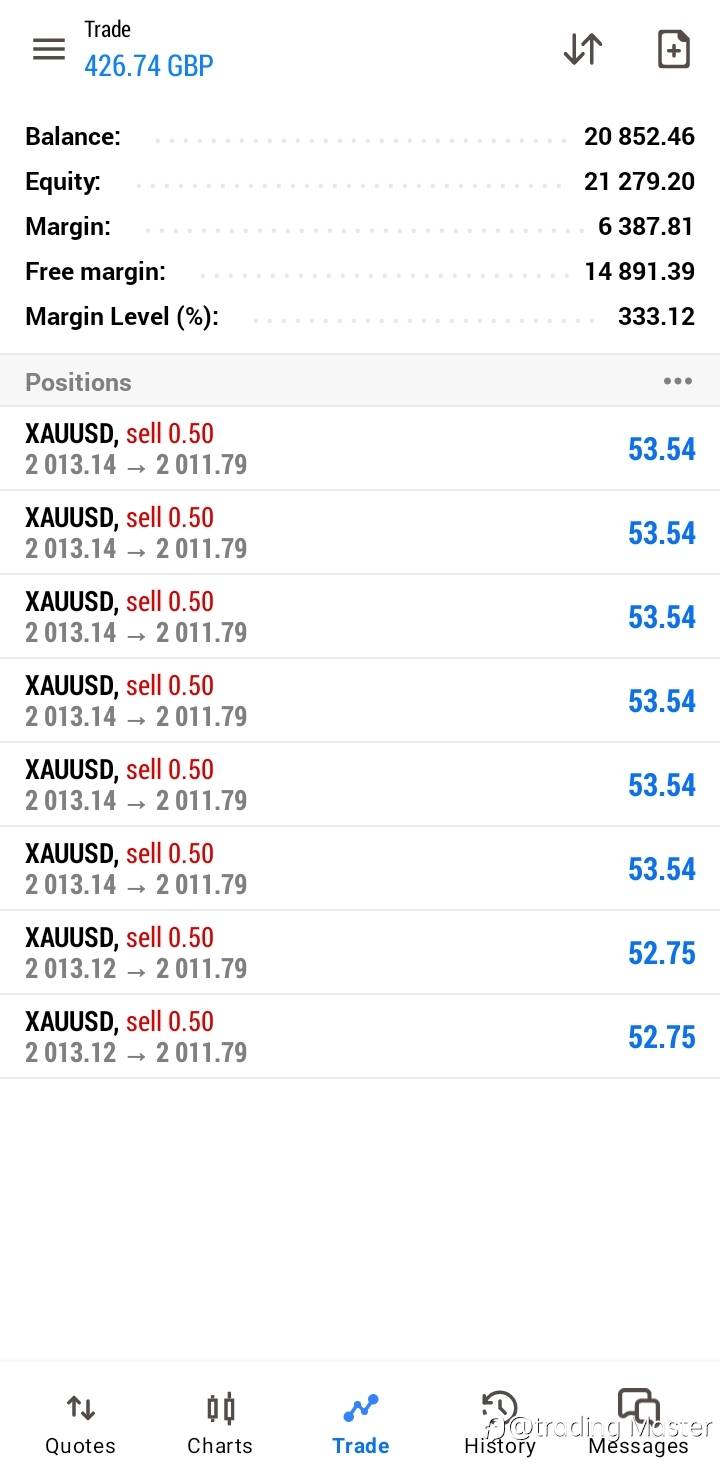This screenshot has height=1471, width=720.
Task: Open the Messages tab
Action: click(x=639, y=1424)
